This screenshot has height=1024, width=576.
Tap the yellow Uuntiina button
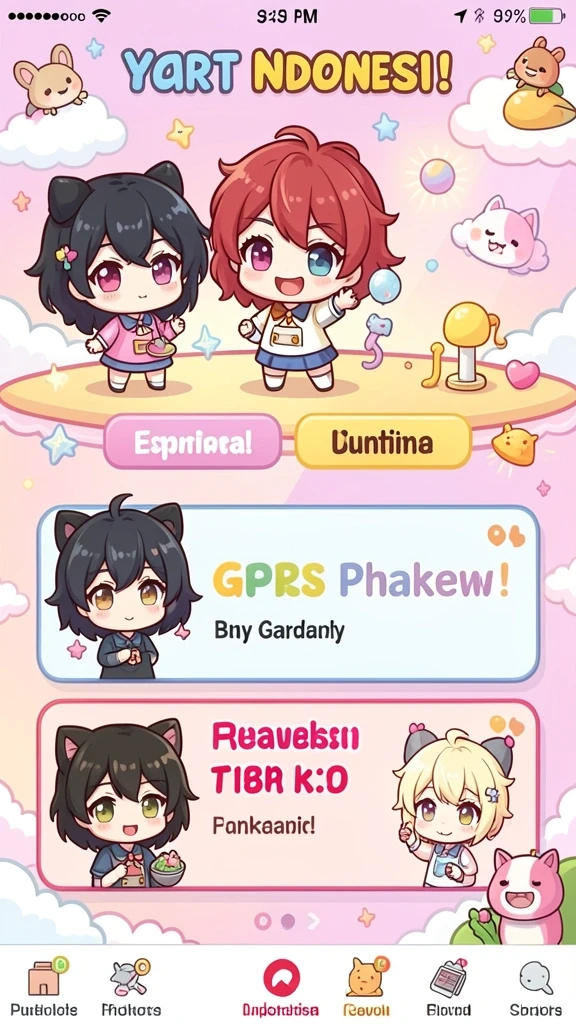[x=383, y=442]
